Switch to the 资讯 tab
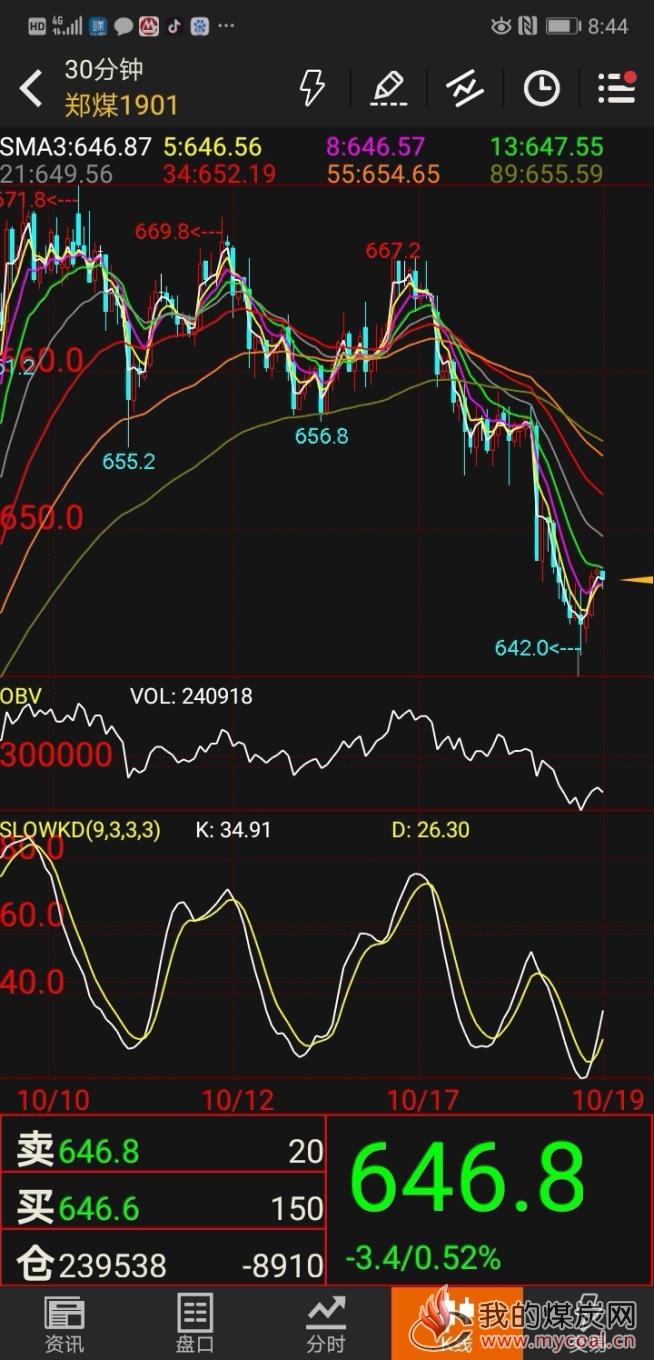The width and height of the screenshot is (654, 1360). coord(65,1323)
